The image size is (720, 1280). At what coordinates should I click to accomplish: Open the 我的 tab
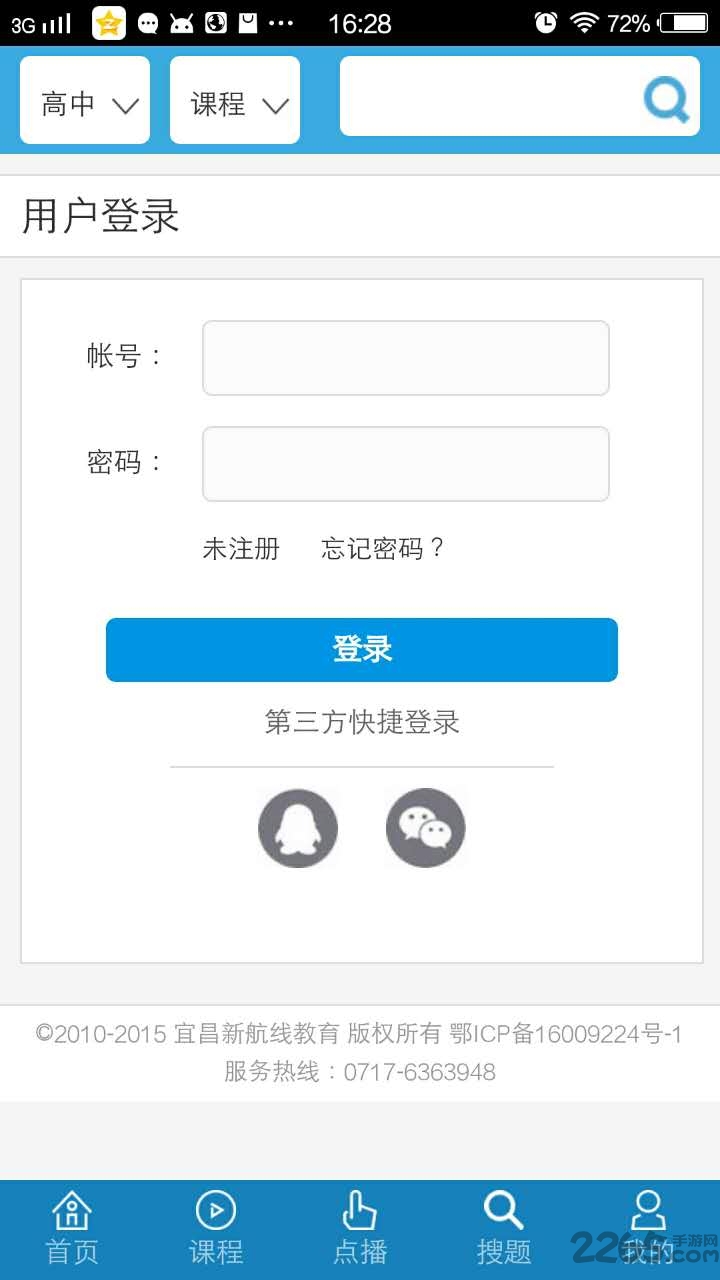648,1228
